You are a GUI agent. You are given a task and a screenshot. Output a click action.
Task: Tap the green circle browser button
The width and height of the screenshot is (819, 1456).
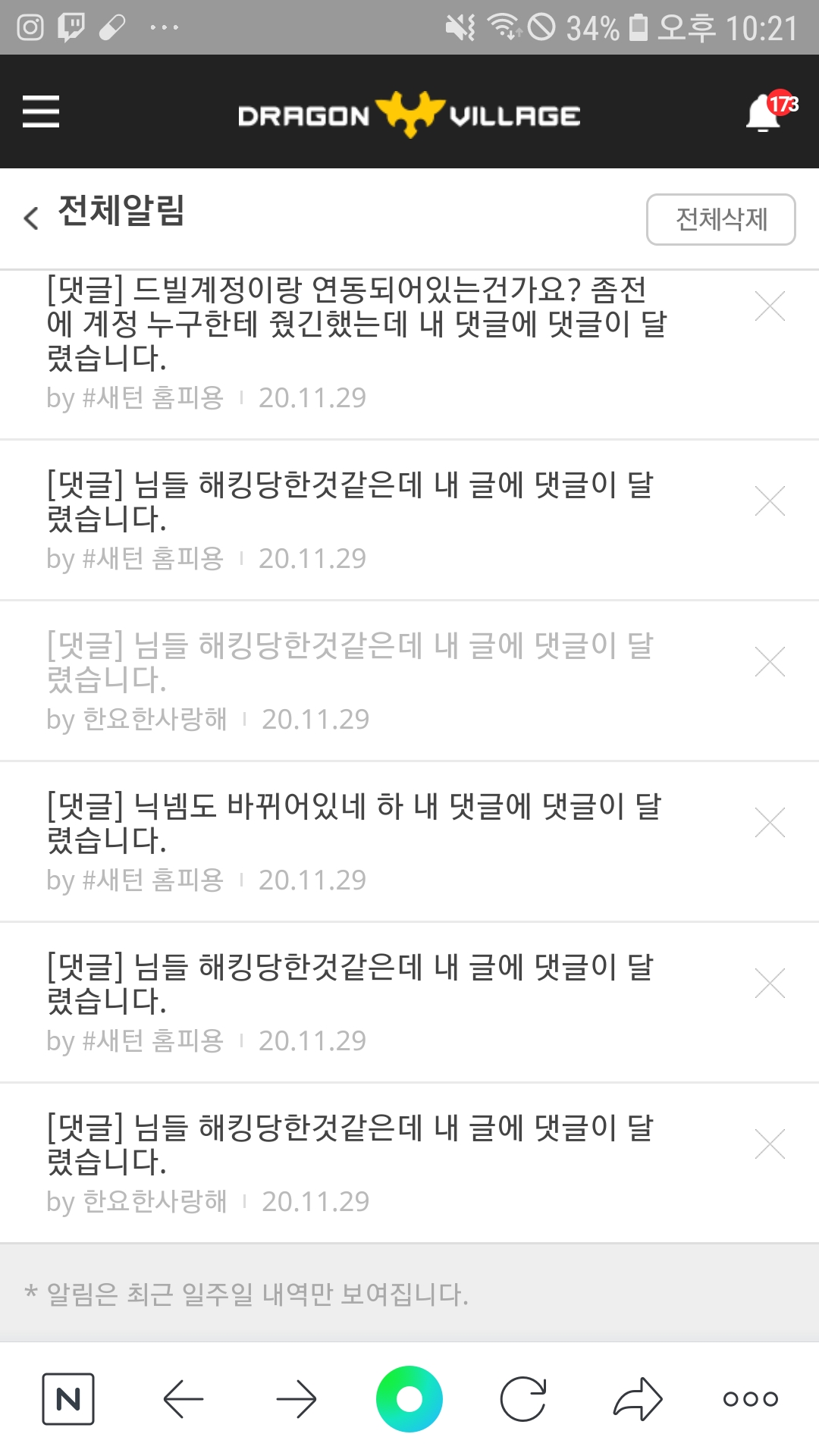(x=409, y=1398)
